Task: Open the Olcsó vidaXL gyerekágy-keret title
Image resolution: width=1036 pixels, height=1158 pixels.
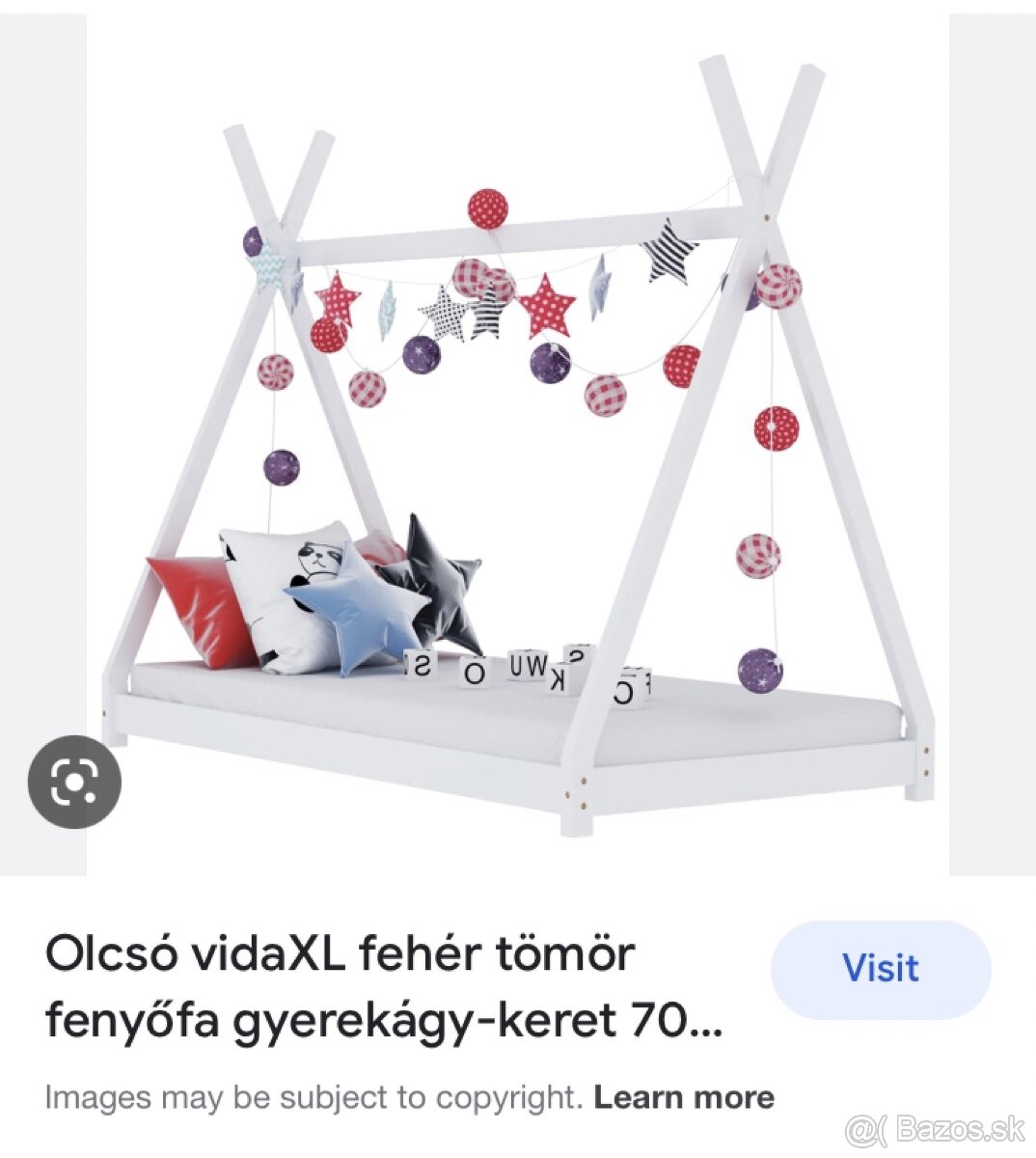Action: coord(383,987)
